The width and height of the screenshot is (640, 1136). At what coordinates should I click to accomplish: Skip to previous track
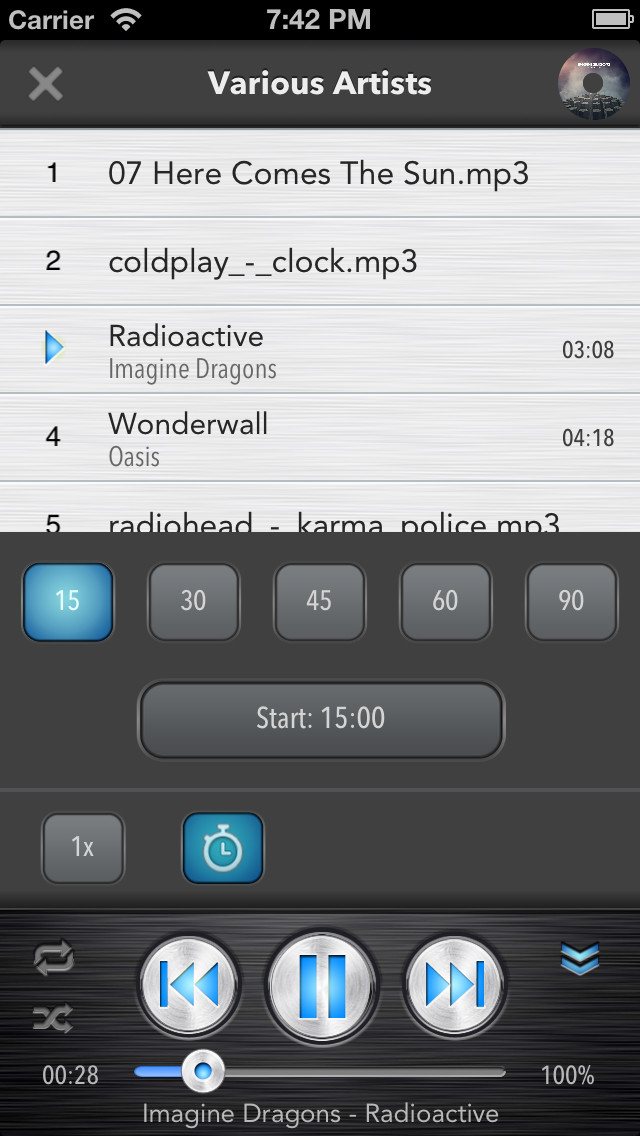[x=188, y=984]
